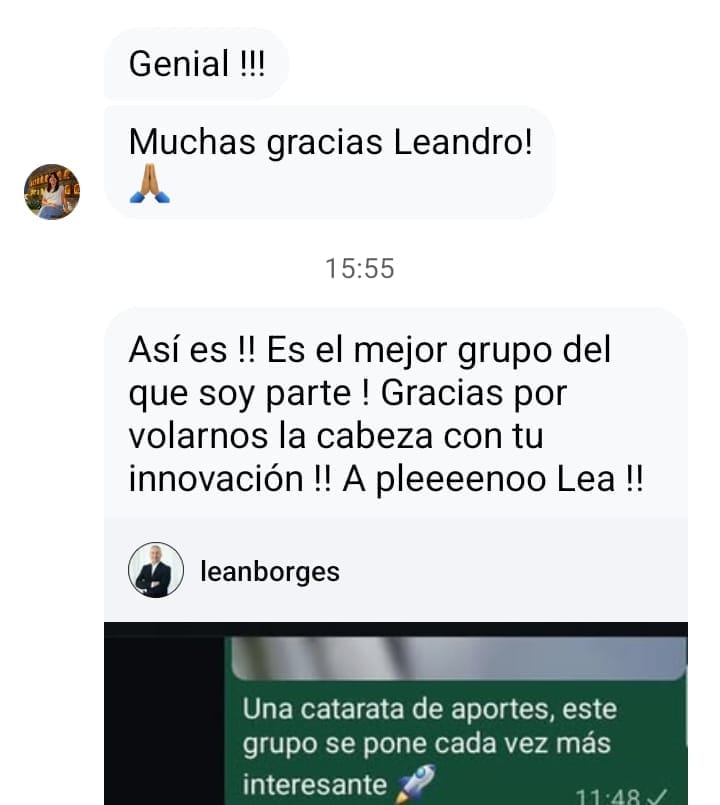Open the sender's profile picture avatar
The width and height of the screenshot is (720, 805).
52,192
